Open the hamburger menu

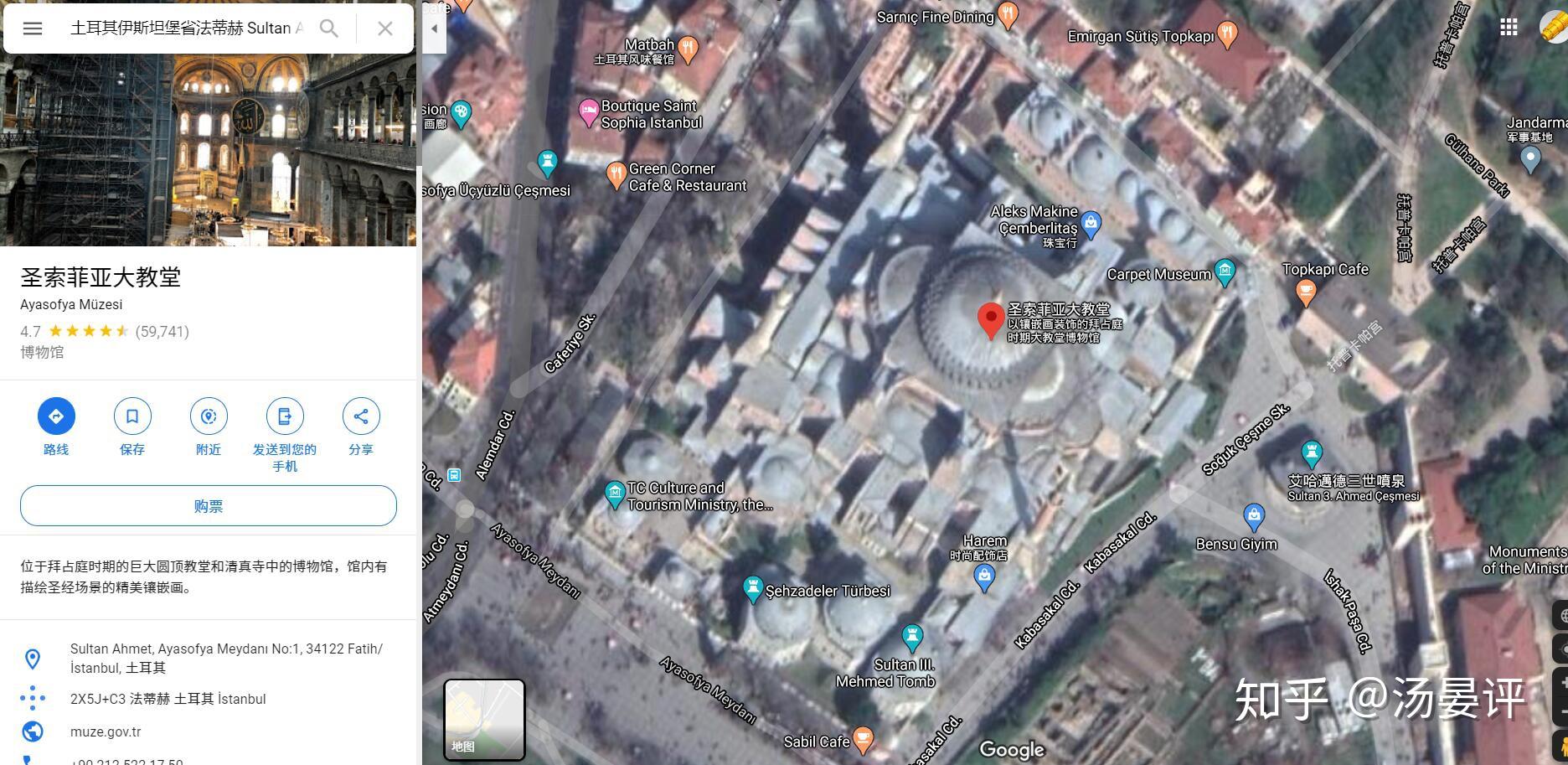pos(33,28)
